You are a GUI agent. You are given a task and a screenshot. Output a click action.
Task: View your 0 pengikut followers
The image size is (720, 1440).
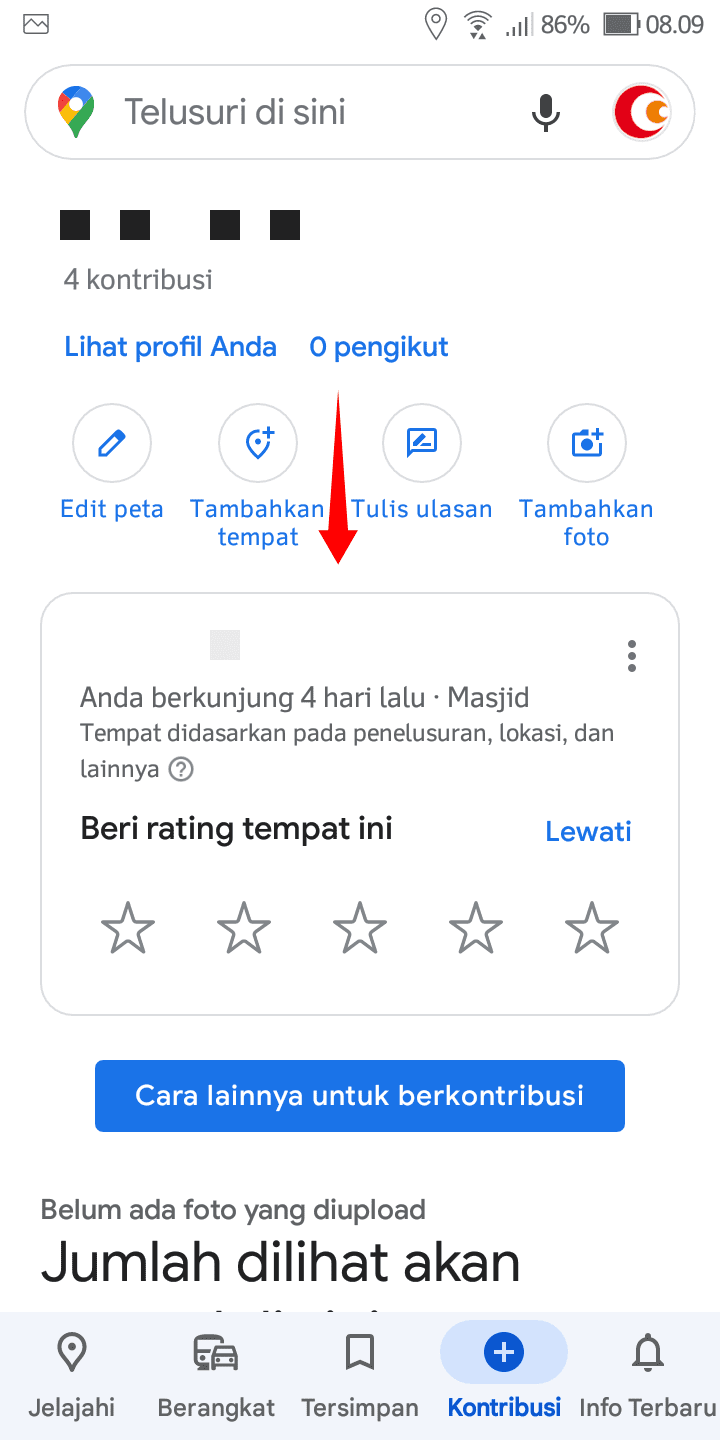[x=378, y=346]
